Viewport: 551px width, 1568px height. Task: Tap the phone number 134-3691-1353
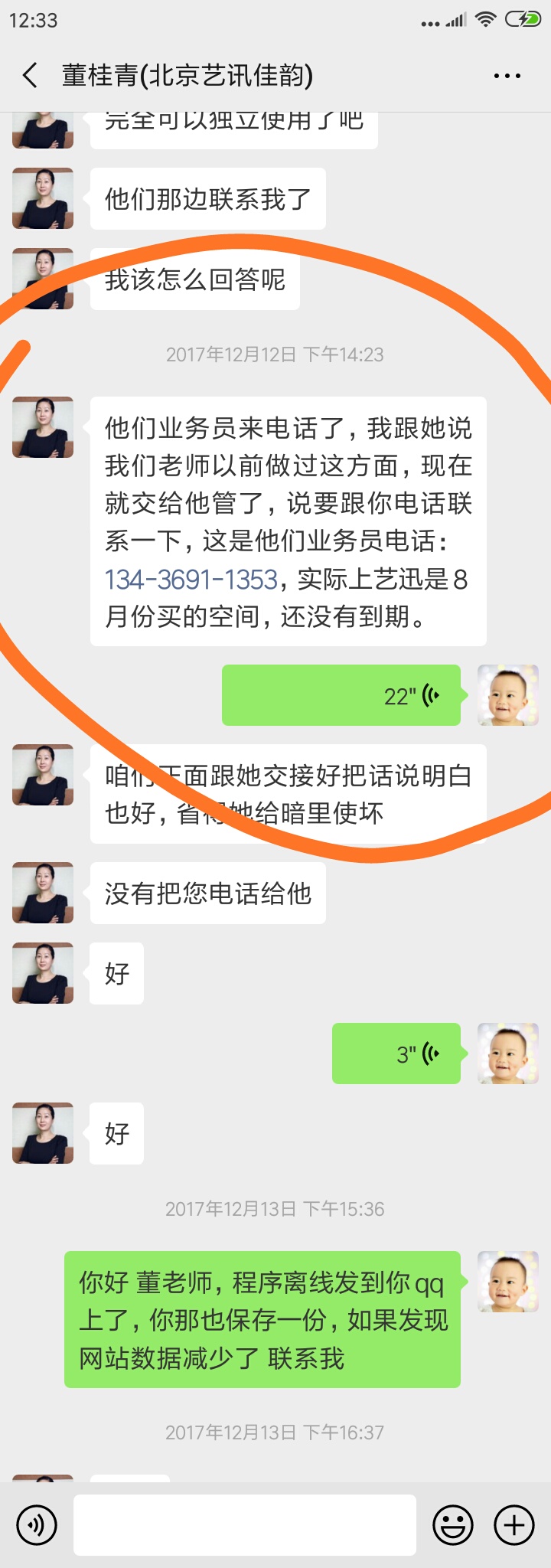click(x=191, y=580)
